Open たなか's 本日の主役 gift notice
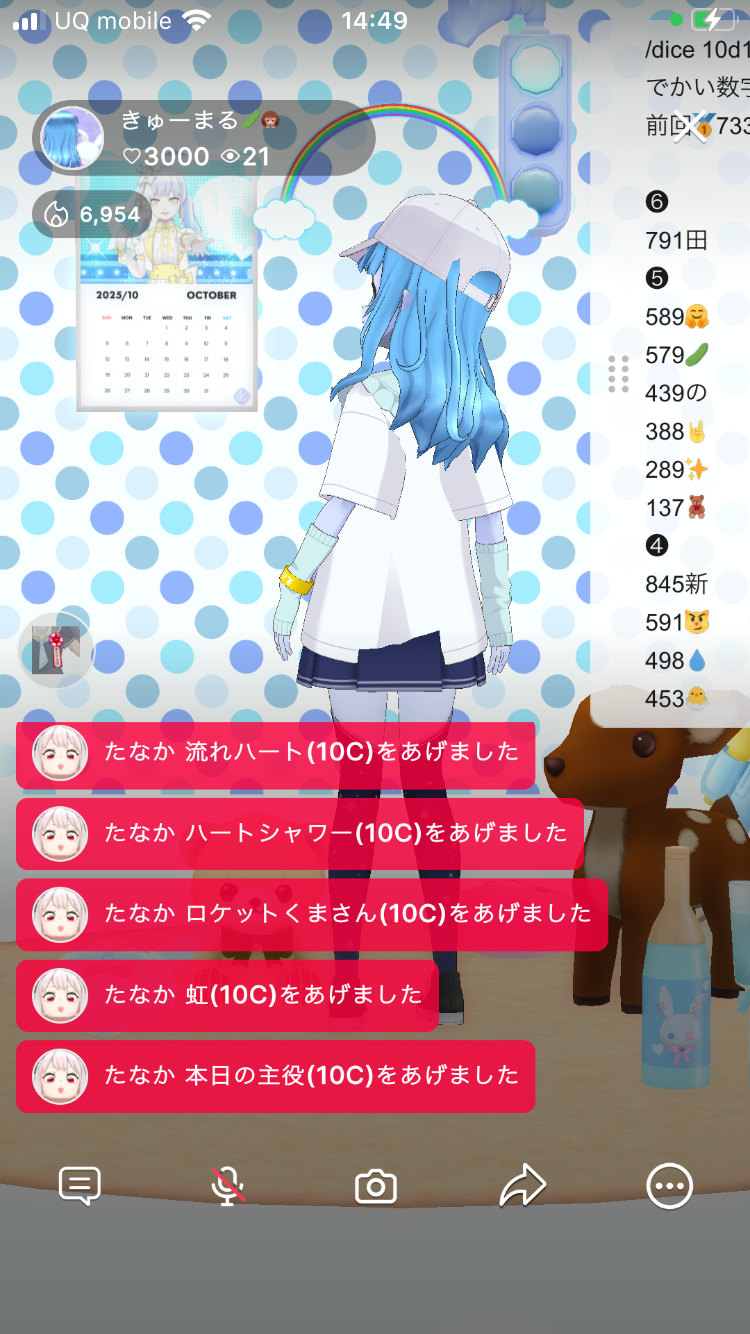 276,1076
